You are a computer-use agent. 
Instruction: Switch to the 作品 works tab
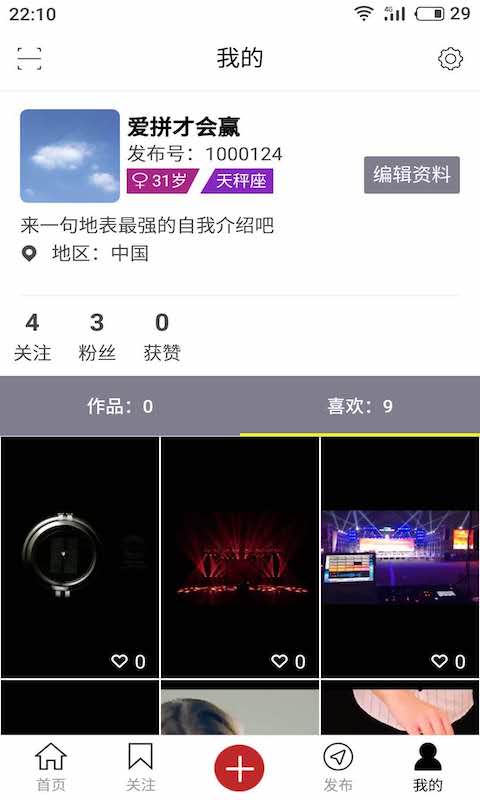pyautogui.click(x=120, y=406)
